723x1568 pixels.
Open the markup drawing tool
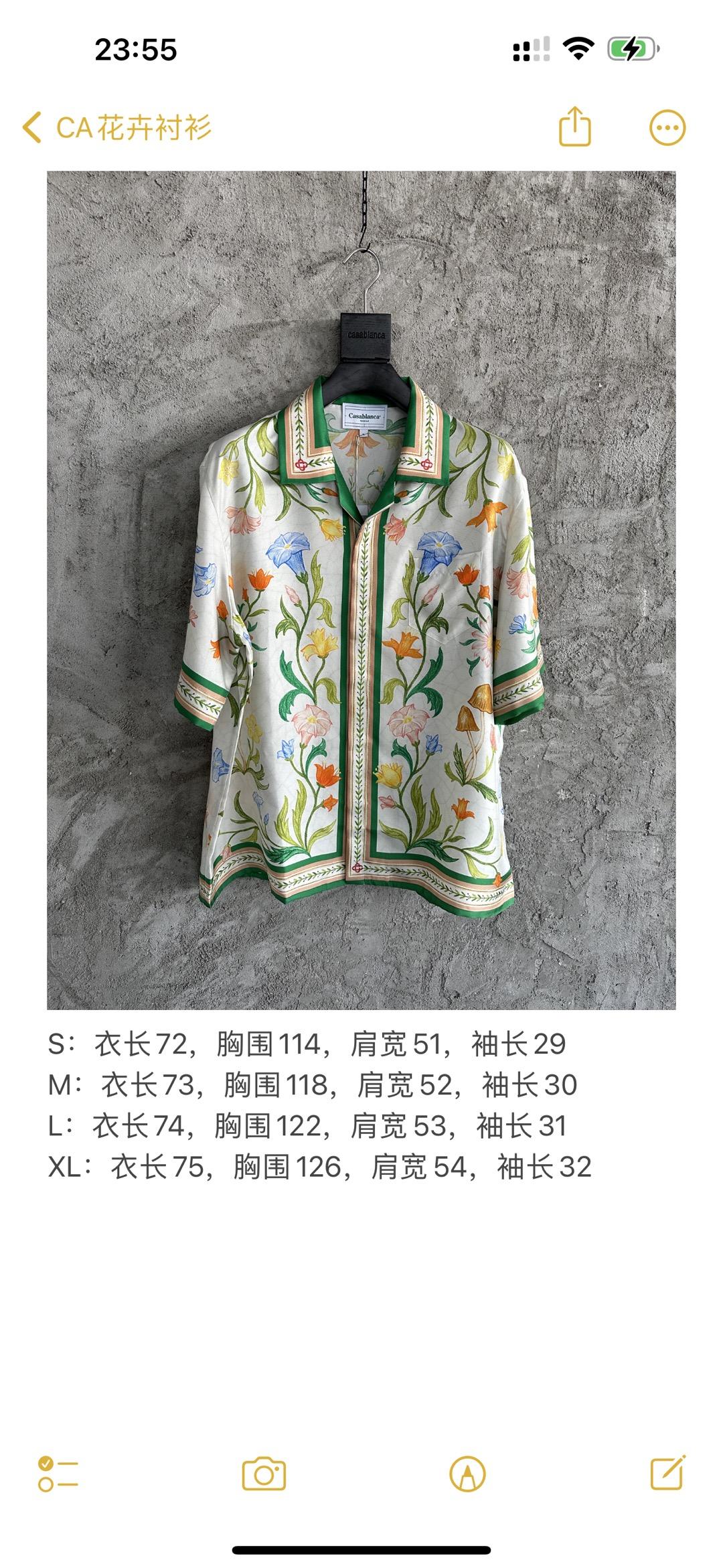point(467,1474)
